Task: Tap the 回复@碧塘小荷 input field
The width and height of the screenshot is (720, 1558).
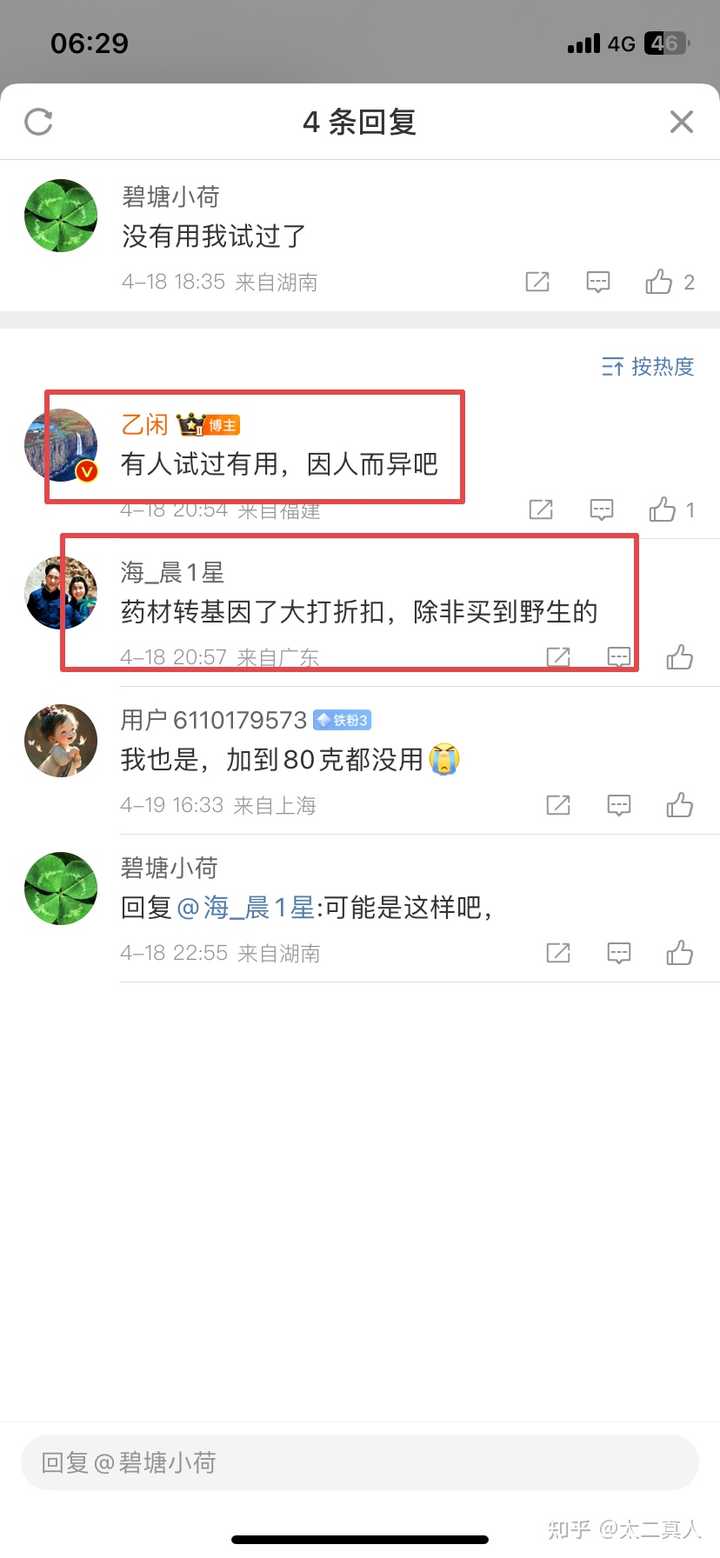Action: 359,1463
